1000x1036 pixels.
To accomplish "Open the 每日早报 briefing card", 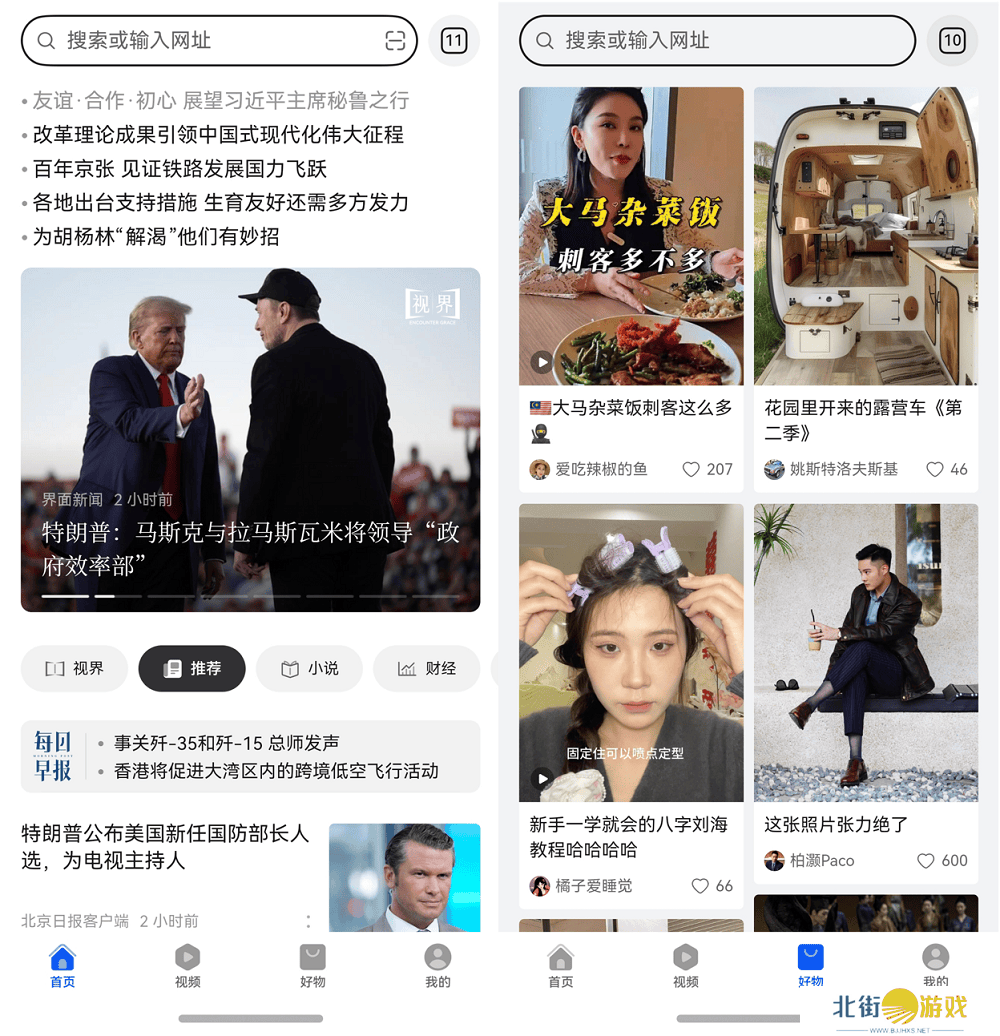I will [x=250, y=757].
